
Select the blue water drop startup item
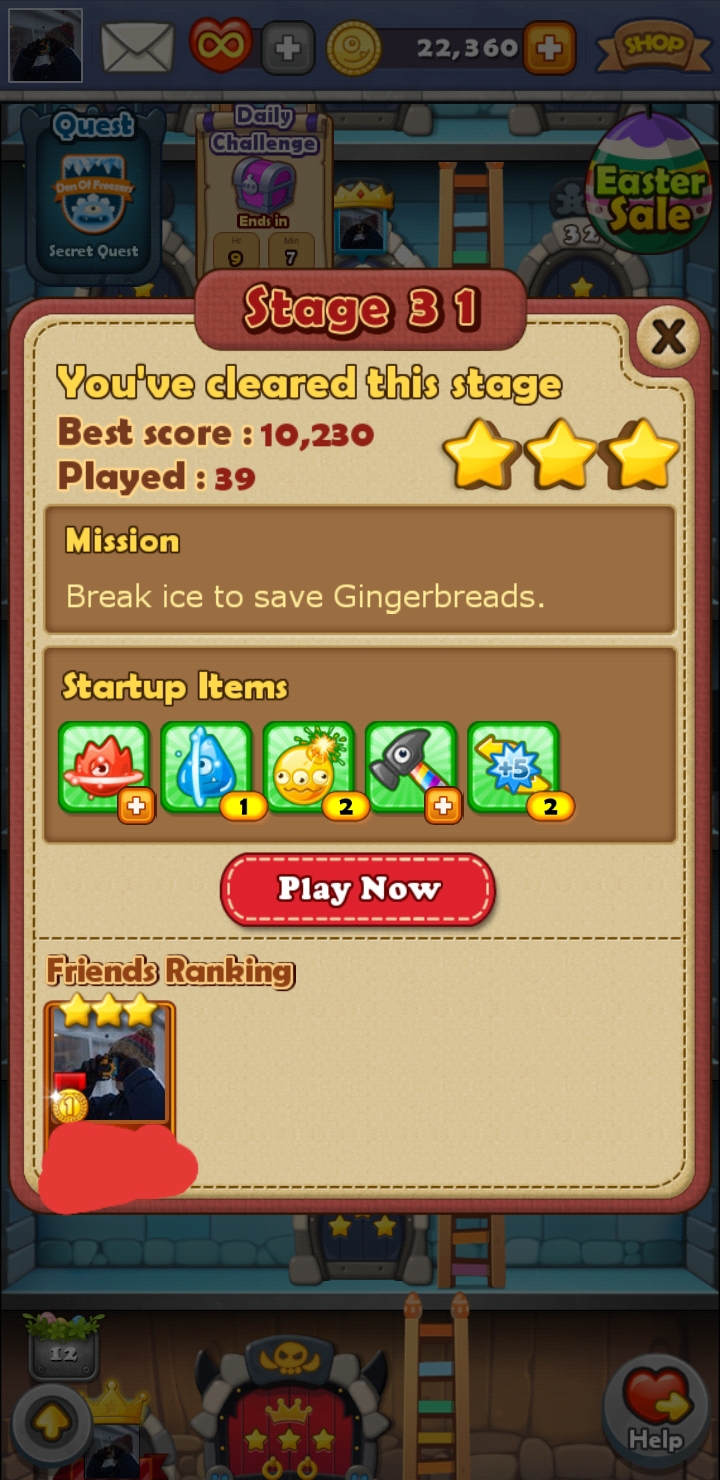206,768
